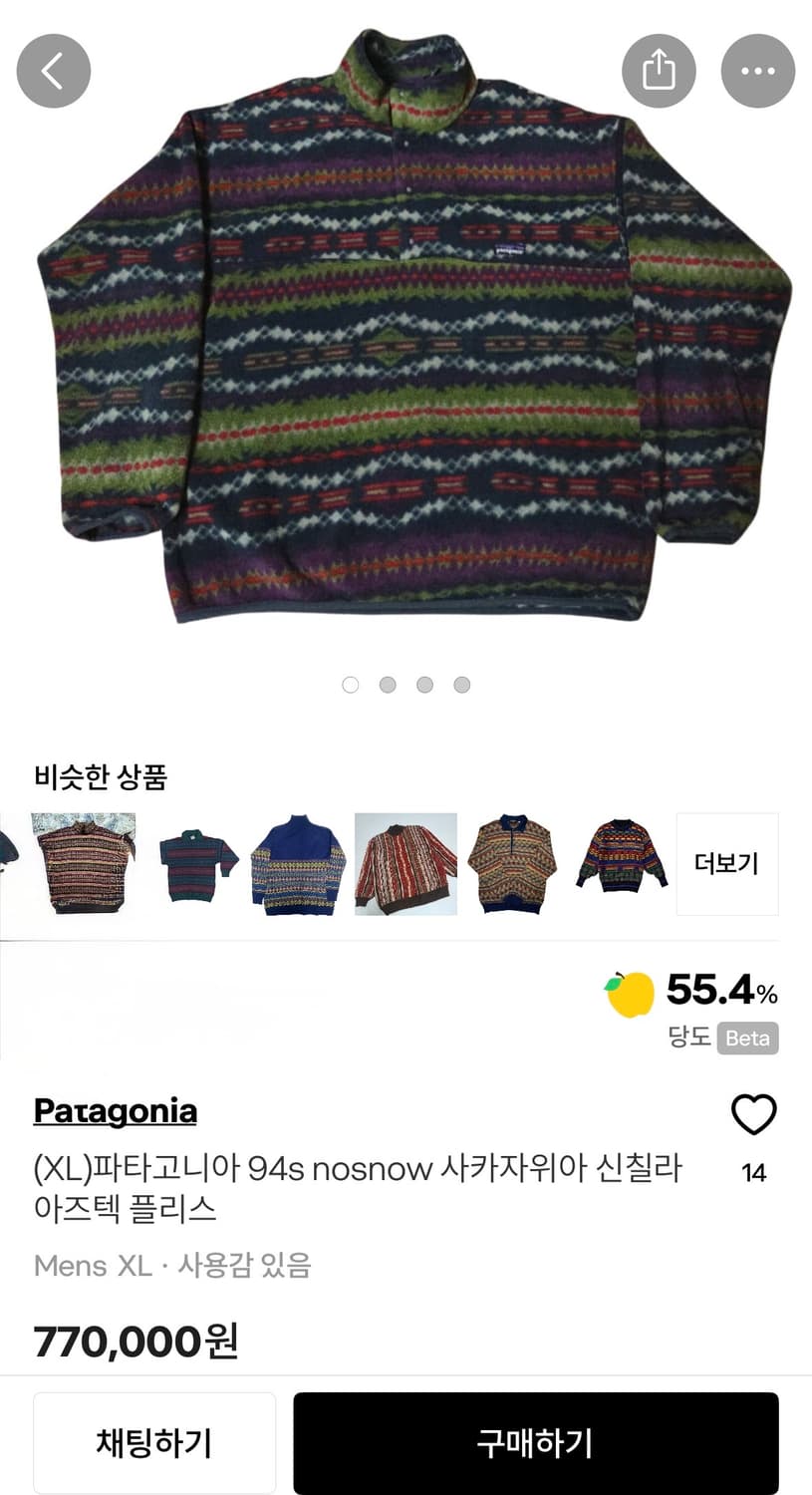Open the Patagonia brand page
Screen dimensions: 812x1495
pos(115,1110)
